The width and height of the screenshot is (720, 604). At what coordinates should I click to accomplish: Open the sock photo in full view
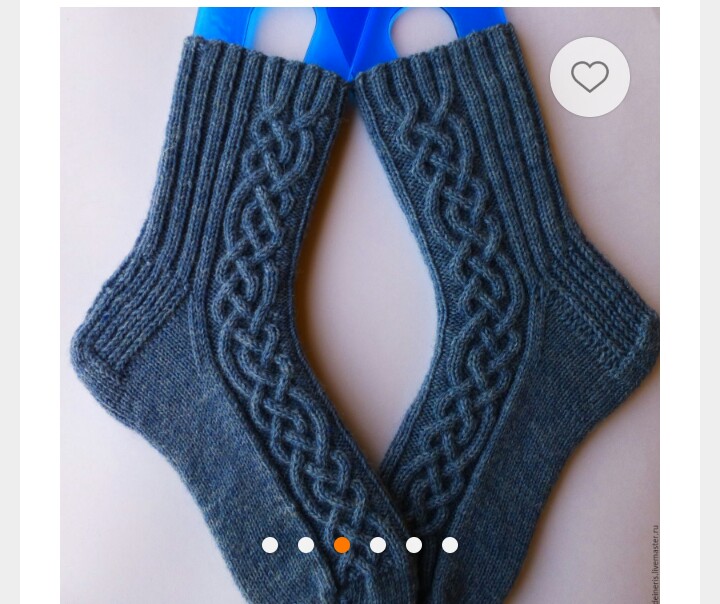pyautogui.click(x=360, y=300)
